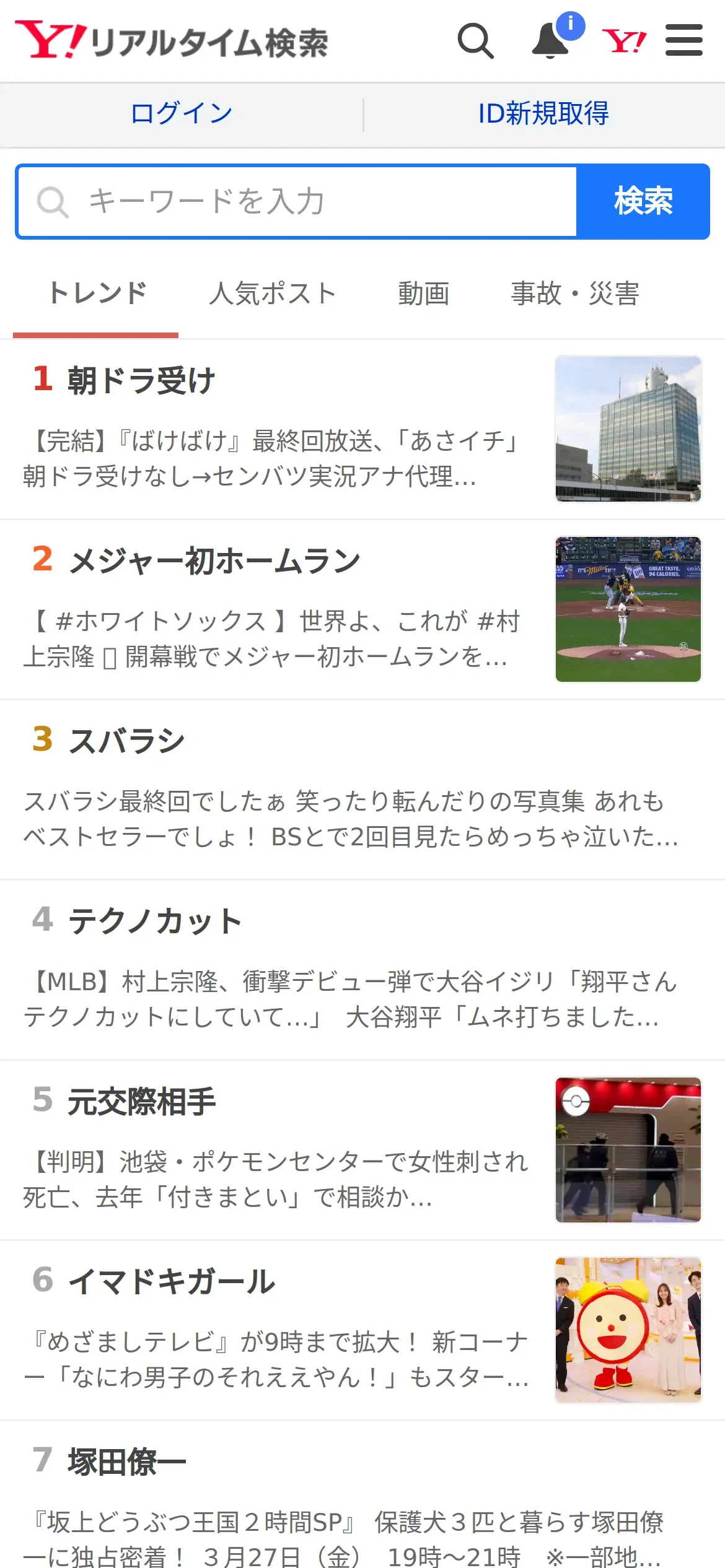Focus the キーワードを入力 search field
This screenshot has height=1568, width=725.
[297, 201]
